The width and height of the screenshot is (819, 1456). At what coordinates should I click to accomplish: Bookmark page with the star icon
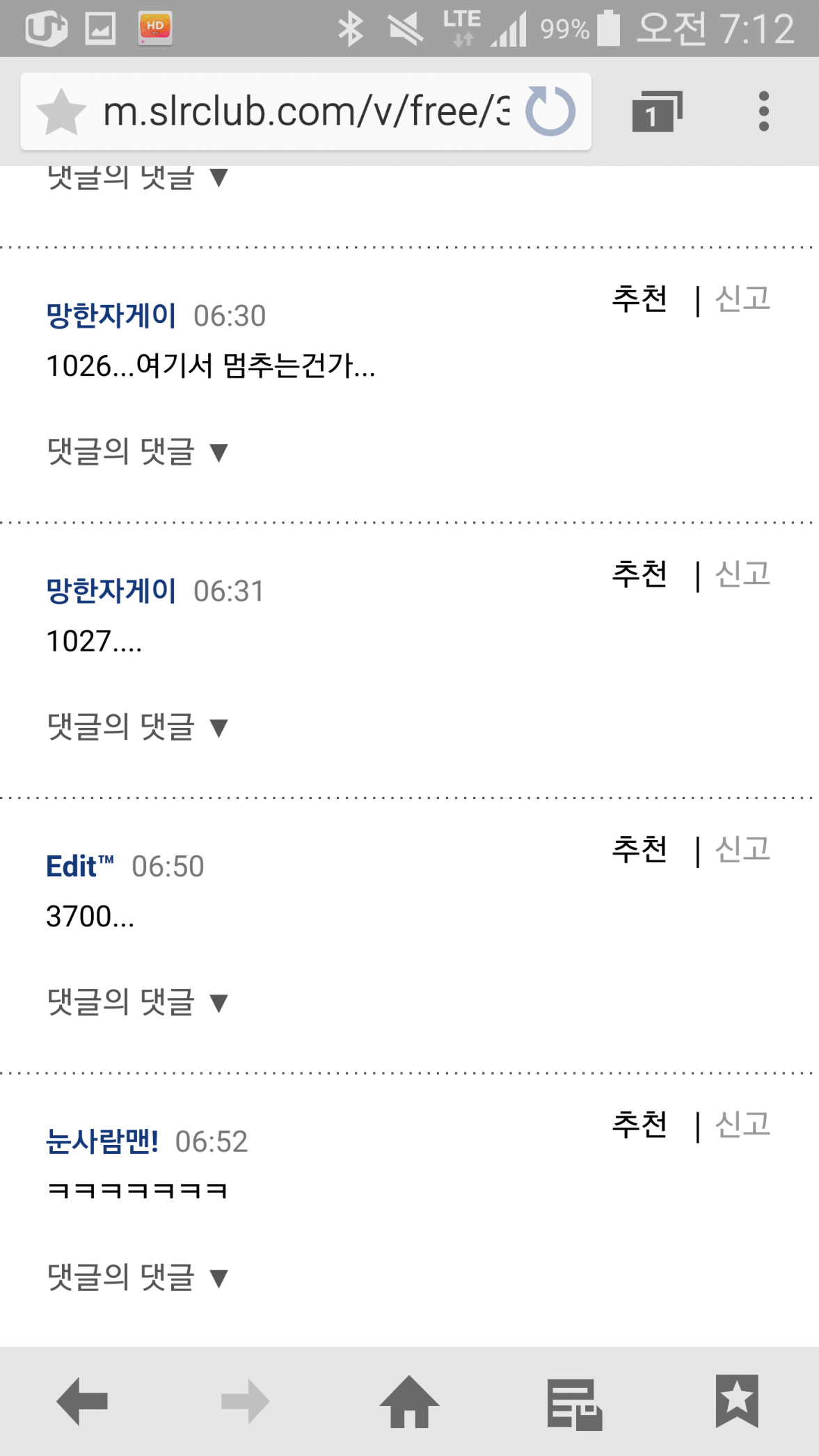point(61,112)
